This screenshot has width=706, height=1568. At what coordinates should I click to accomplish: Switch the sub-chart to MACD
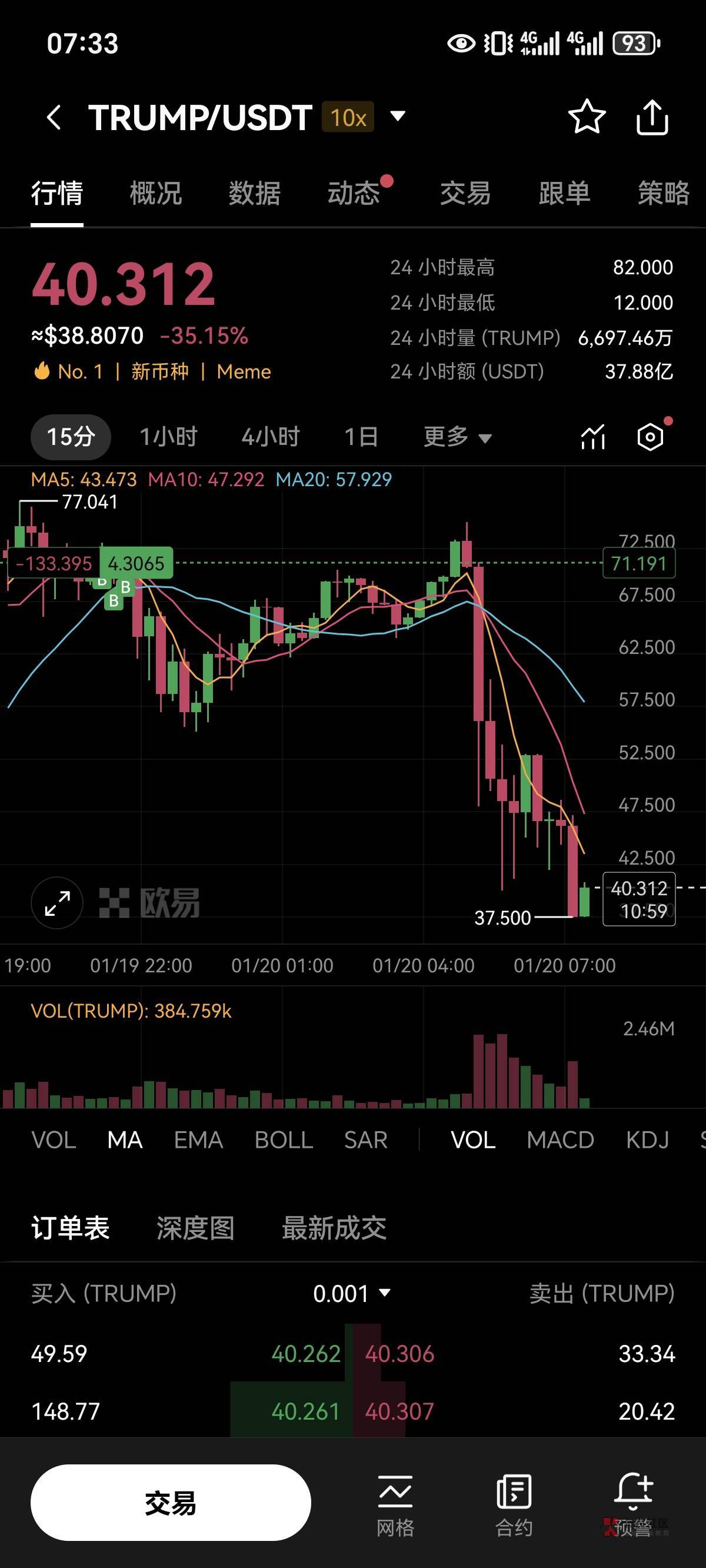[560, 1140]
